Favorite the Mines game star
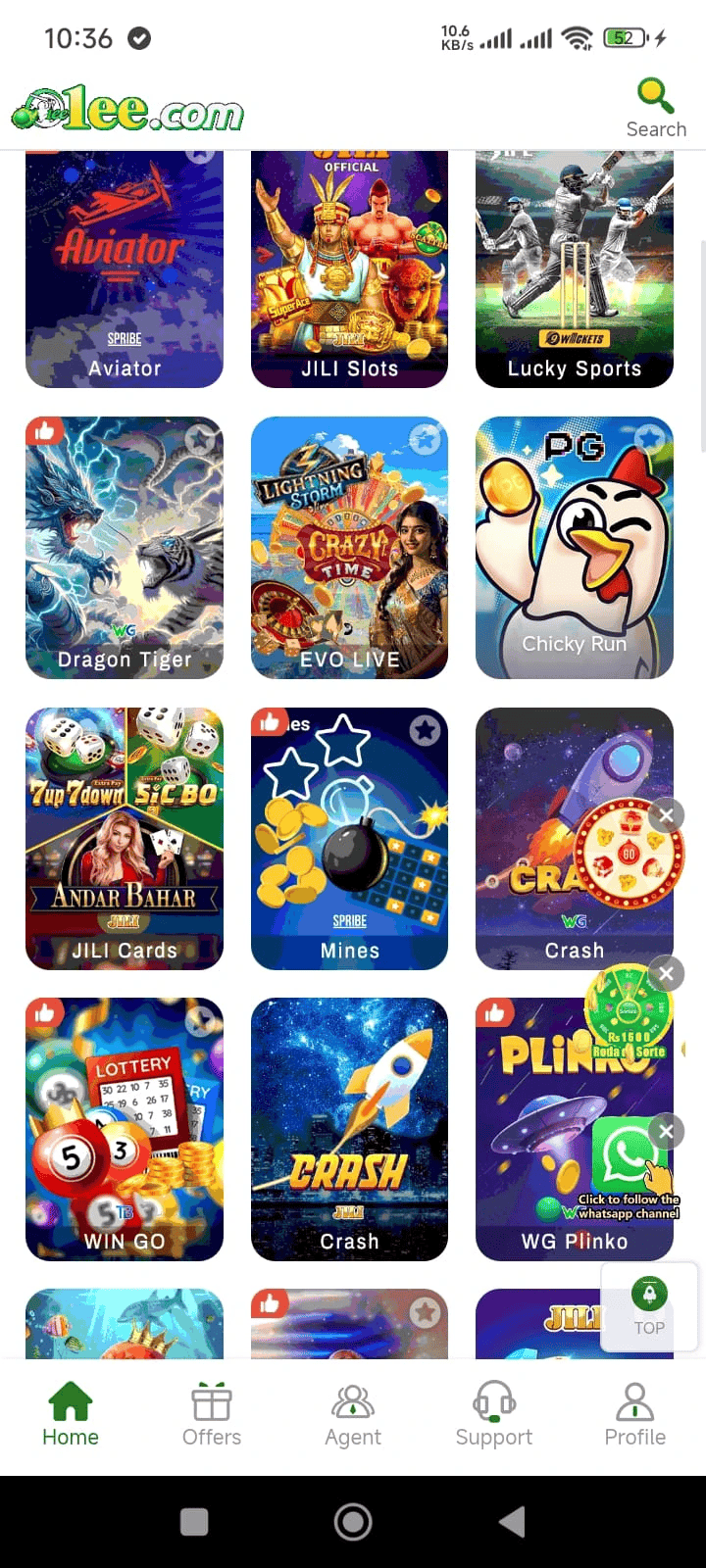 [x=425, y=730]
